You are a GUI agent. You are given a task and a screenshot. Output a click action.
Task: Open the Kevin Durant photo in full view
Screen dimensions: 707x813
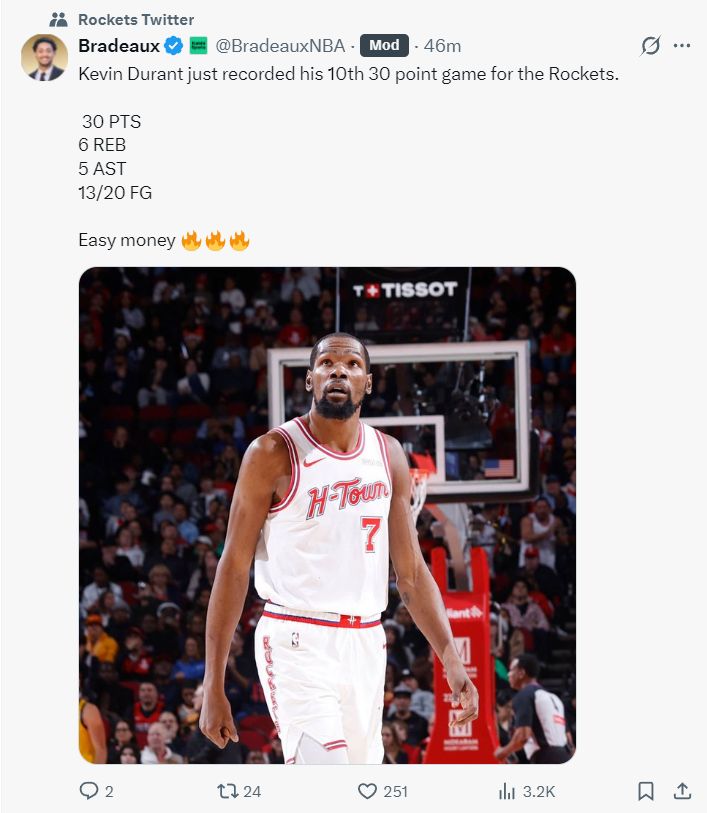(327, 515)
